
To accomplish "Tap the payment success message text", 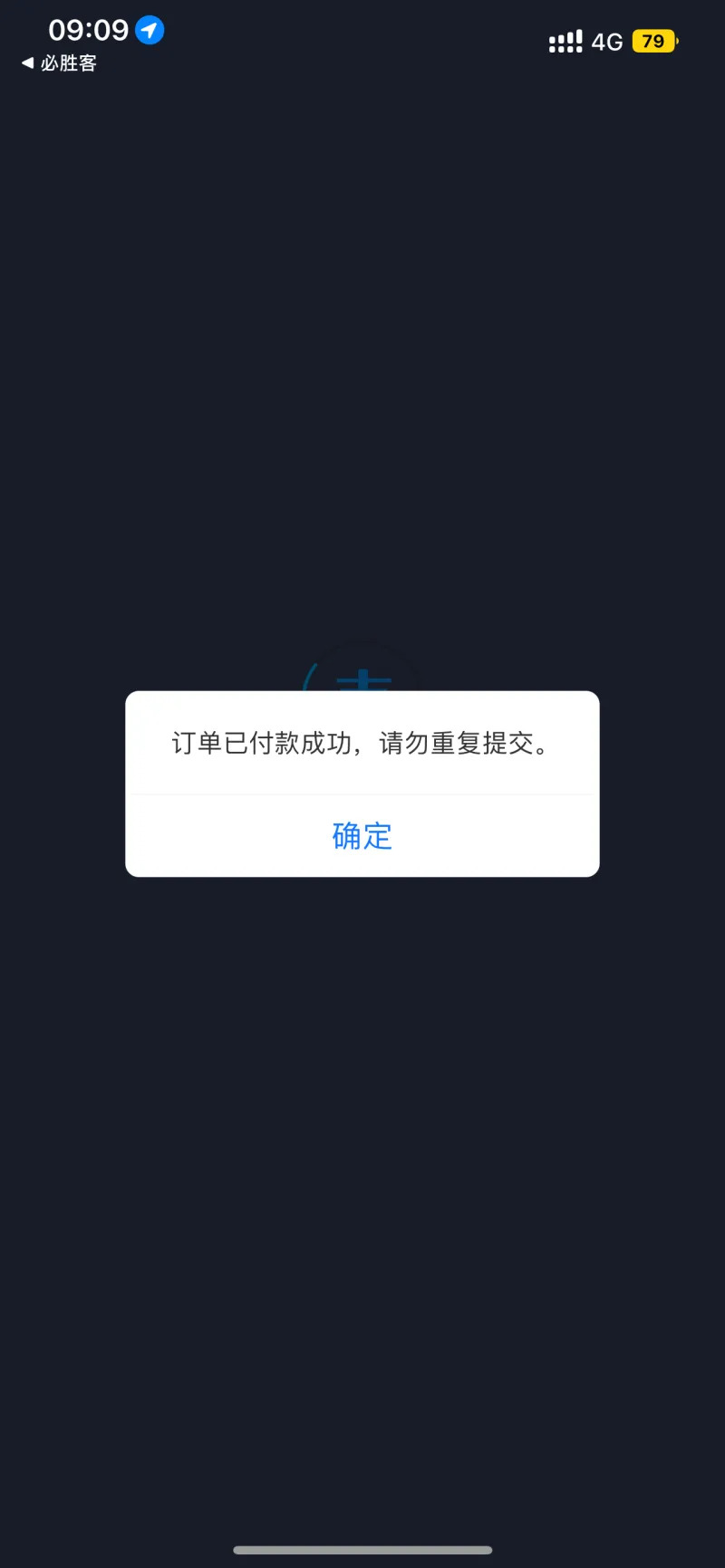I will click(x=362, y=743).
